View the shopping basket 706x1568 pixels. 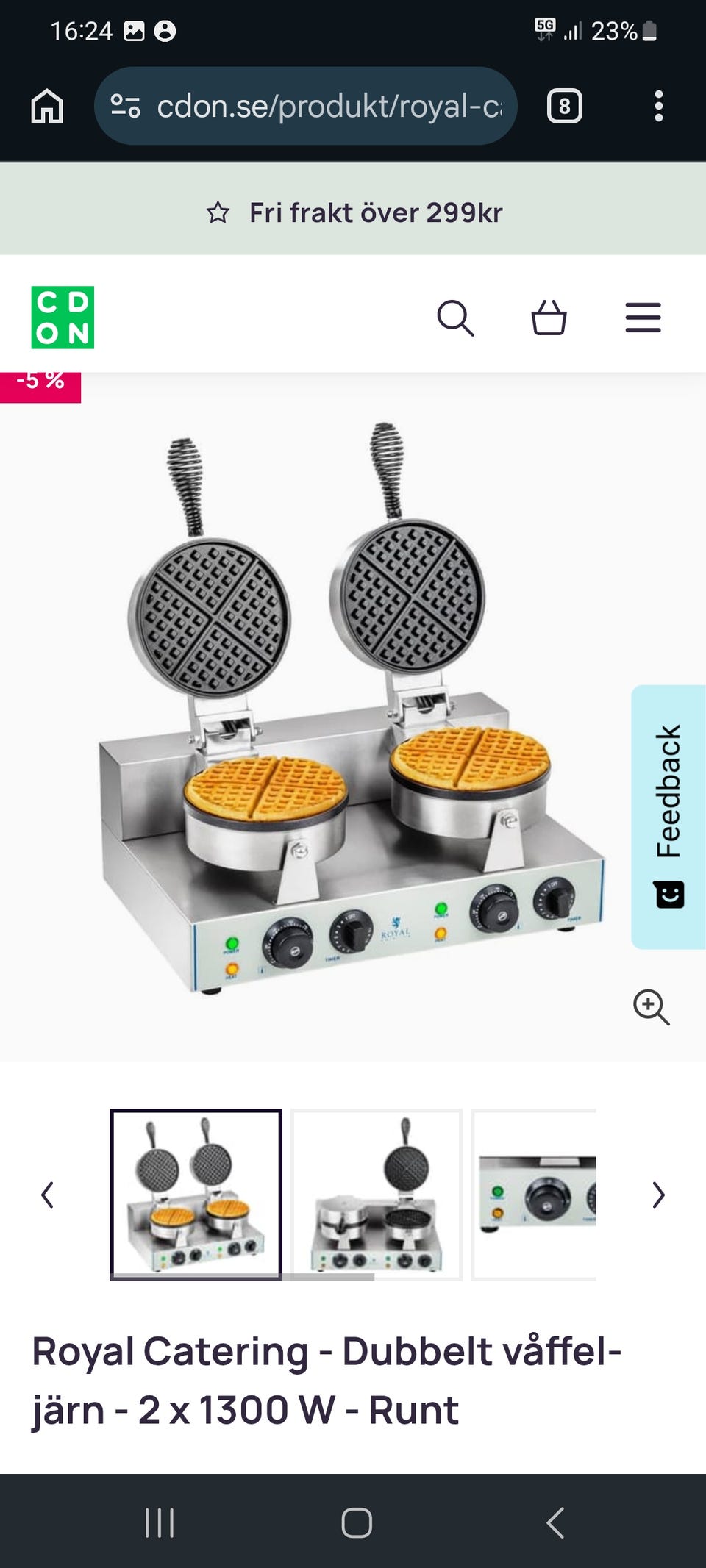549,318
